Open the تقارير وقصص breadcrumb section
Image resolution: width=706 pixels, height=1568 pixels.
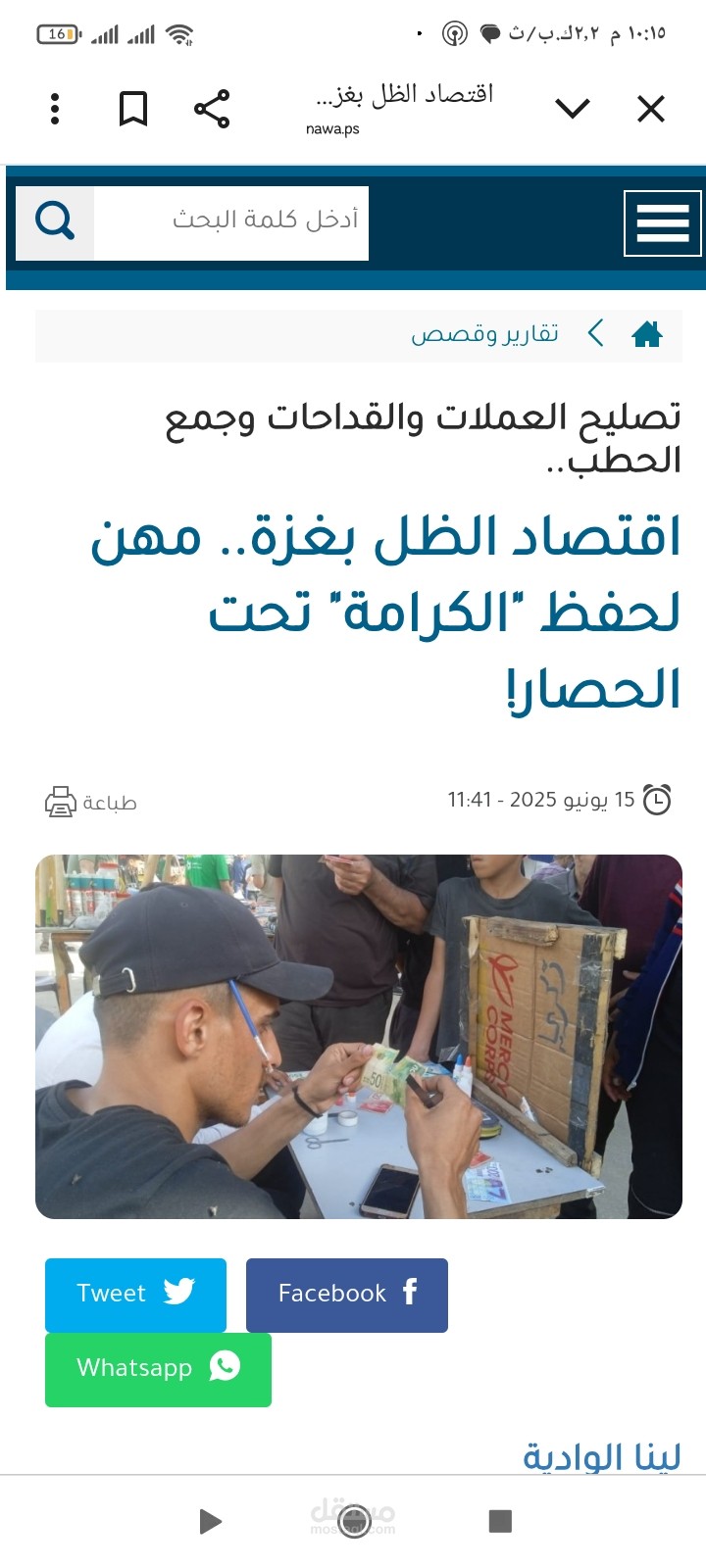[484, 334]
